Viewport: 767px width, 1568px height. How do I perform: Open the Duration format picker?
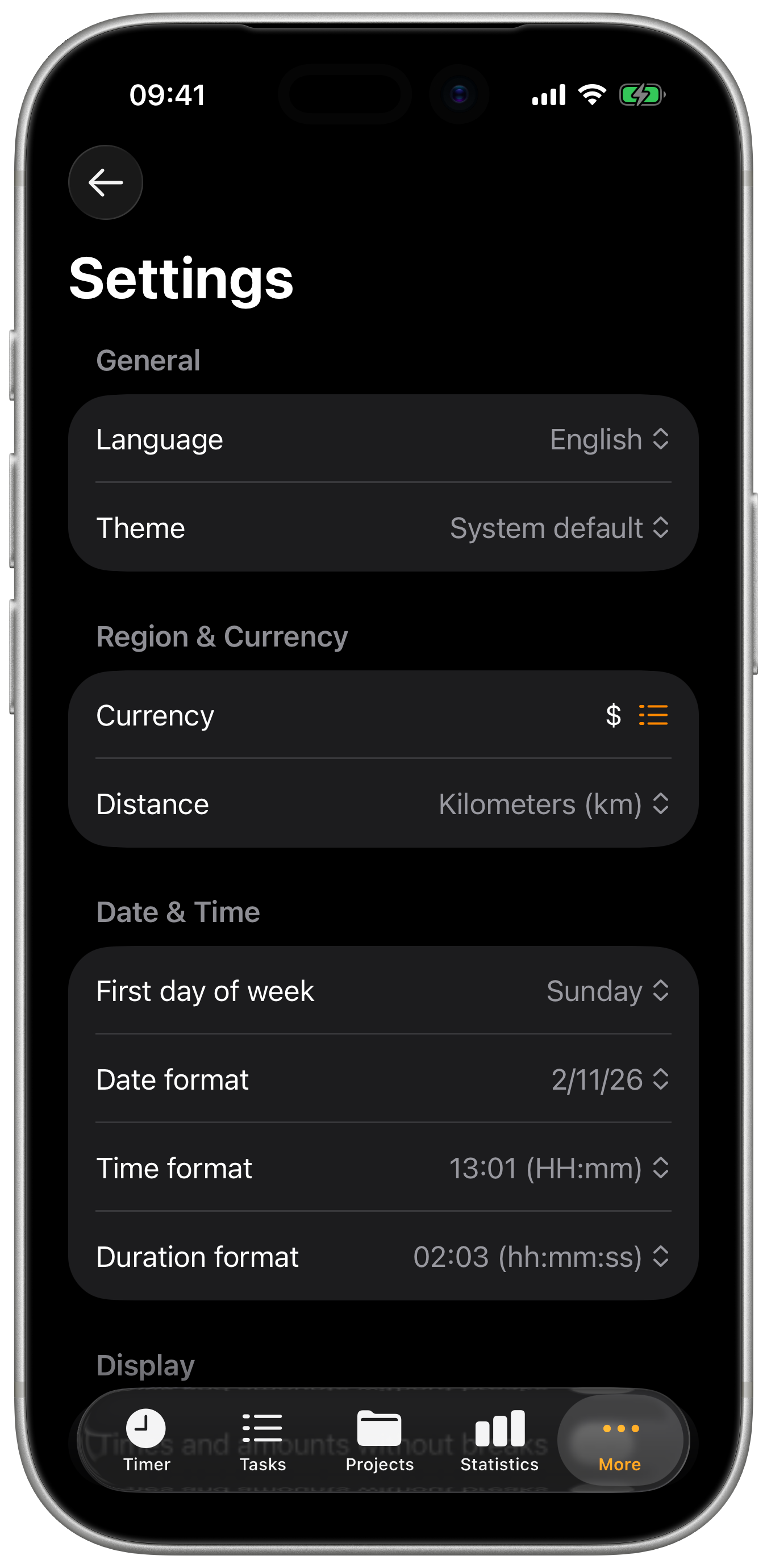540,1257
